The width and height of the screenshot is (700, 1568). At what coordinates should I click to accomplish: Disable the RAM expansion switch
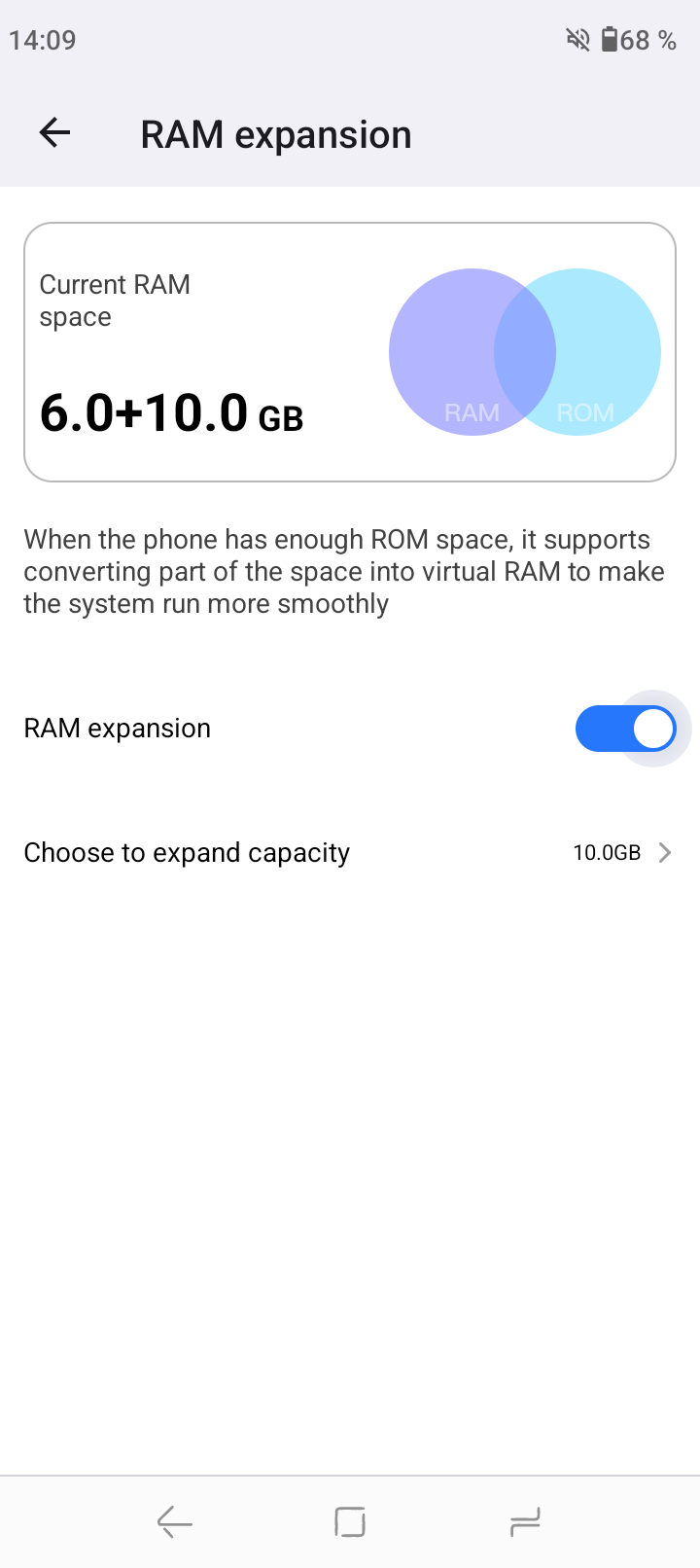pyautogui.click(x=625, y=729)
